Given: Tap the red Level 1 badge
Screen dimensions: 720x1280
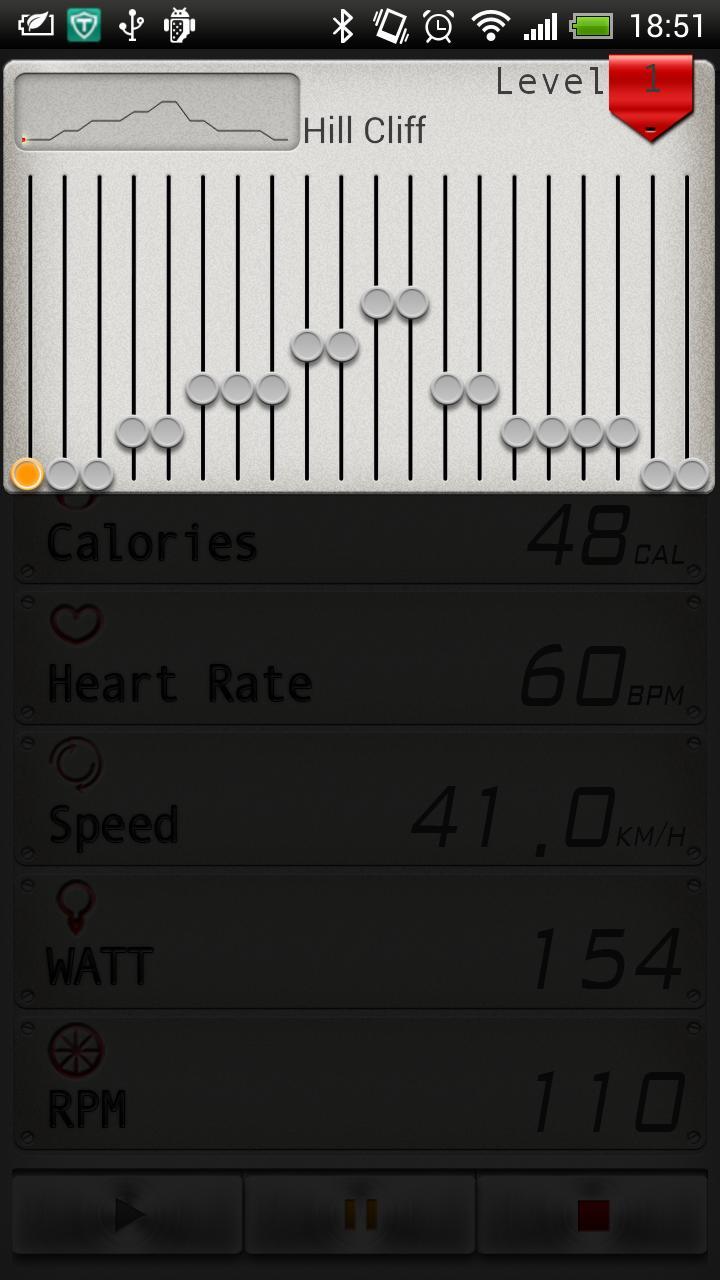Looking at the screenshot, I should pos(651,97).
